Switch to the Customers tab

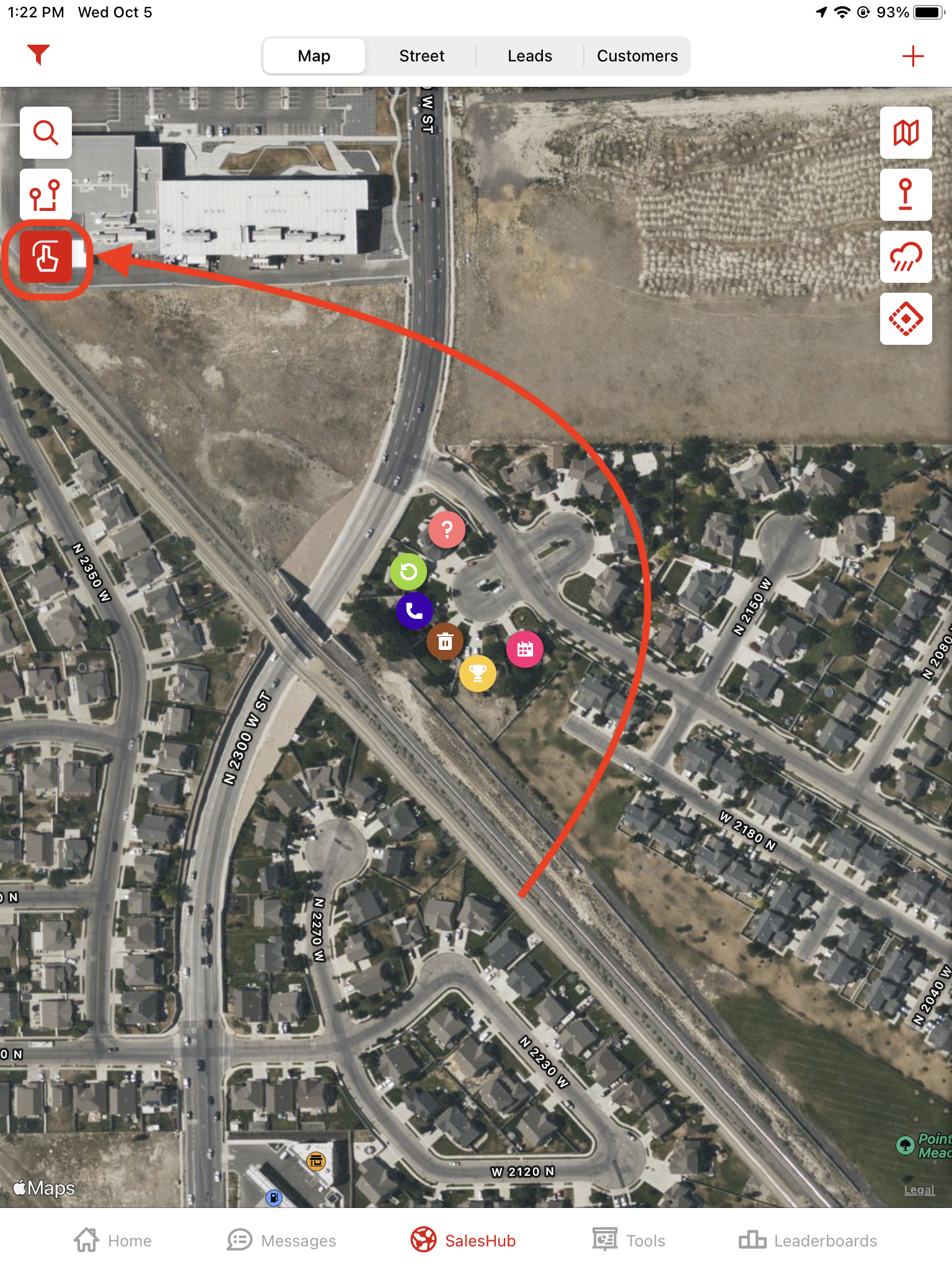tap(637, 56)
